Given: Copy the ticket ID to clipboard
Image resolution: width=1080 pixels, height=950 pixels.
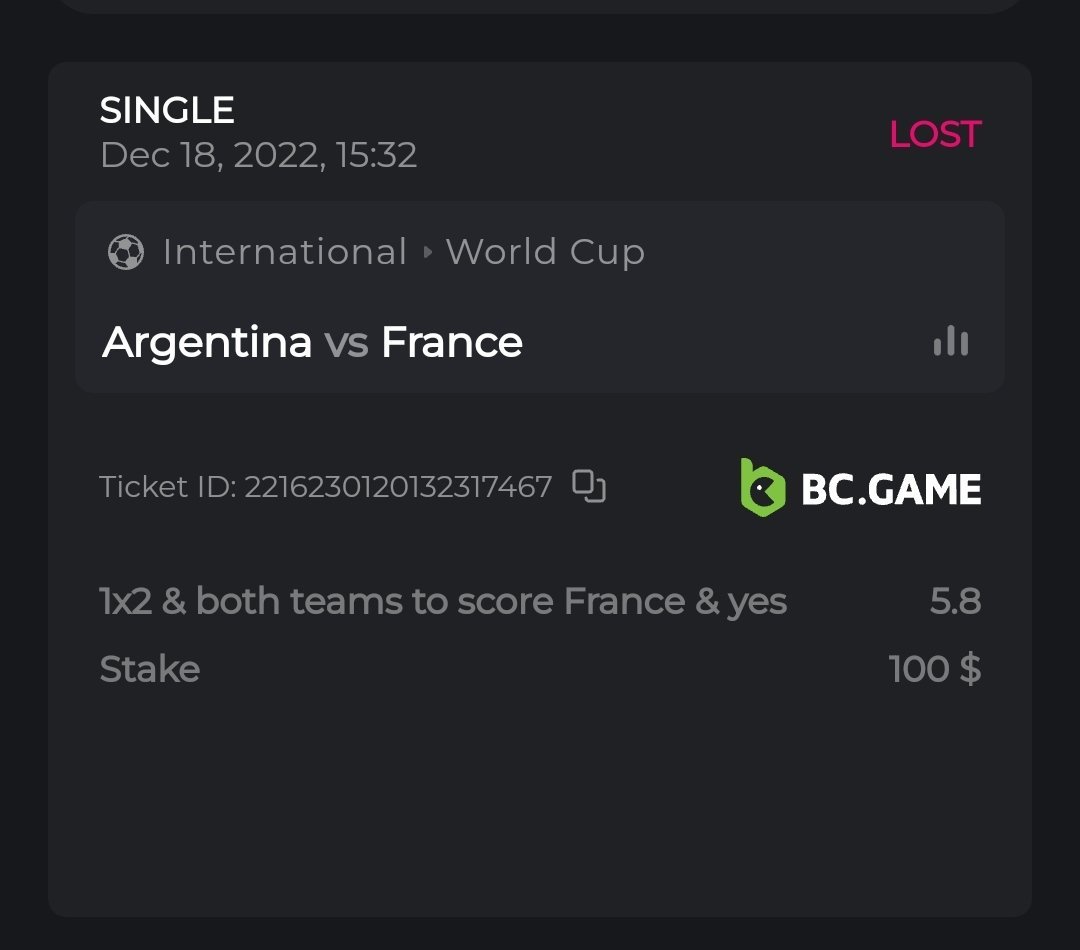Looking at the screenshot, I should [x=589, y=486].
